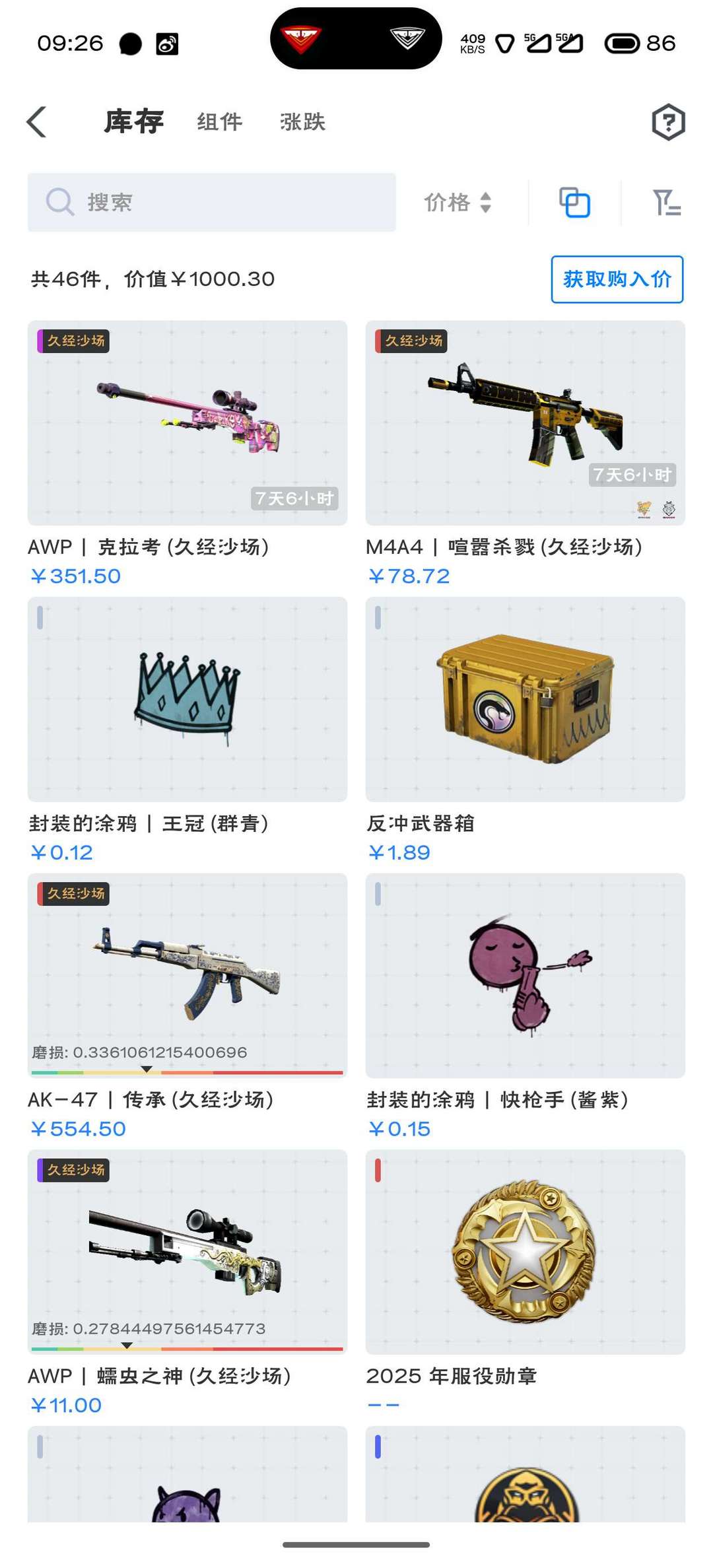Open the 2025 年服役勋章 card
This screenshot has height=1568, width=713.
(525, 1252)
